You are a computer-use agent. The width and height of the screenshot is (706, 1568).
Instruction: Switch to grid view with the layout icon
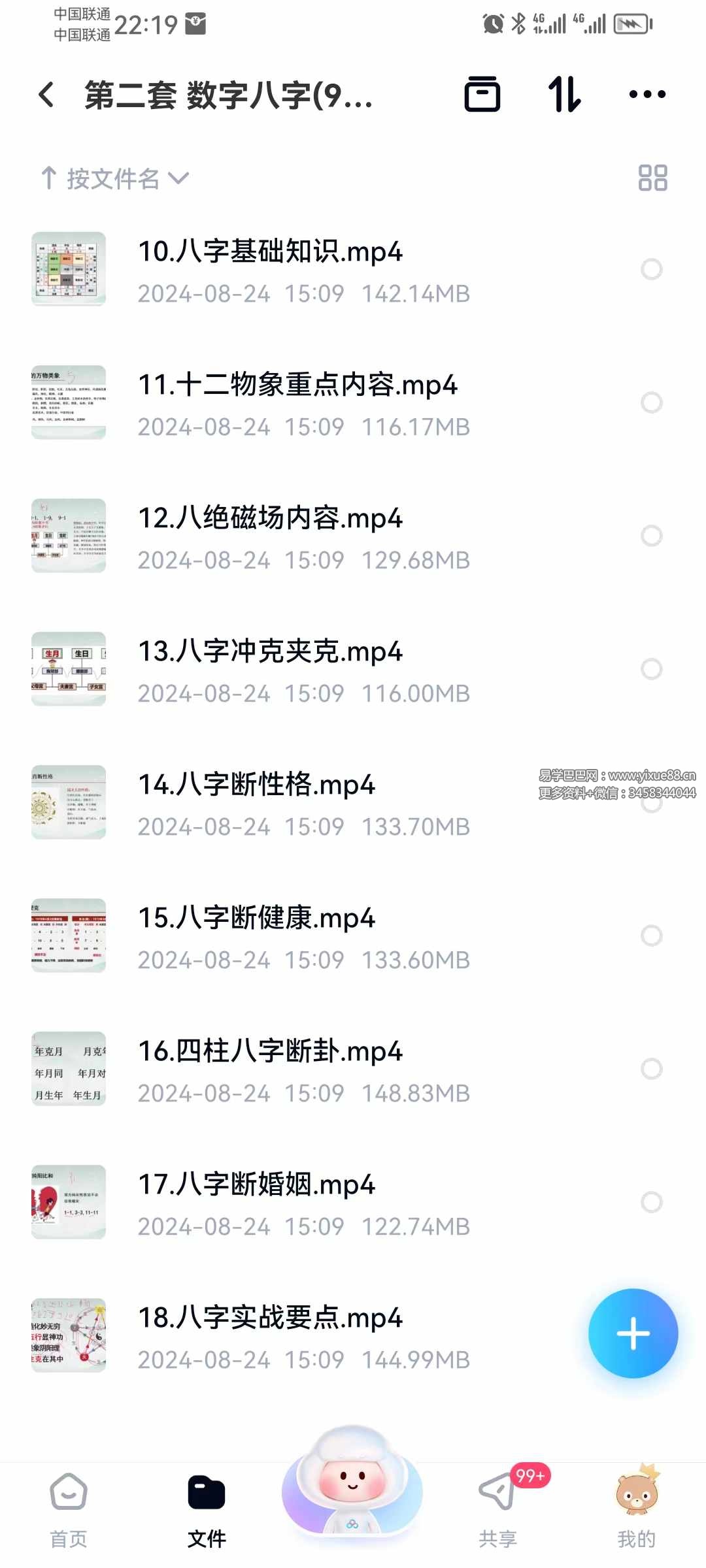[654, 176]
